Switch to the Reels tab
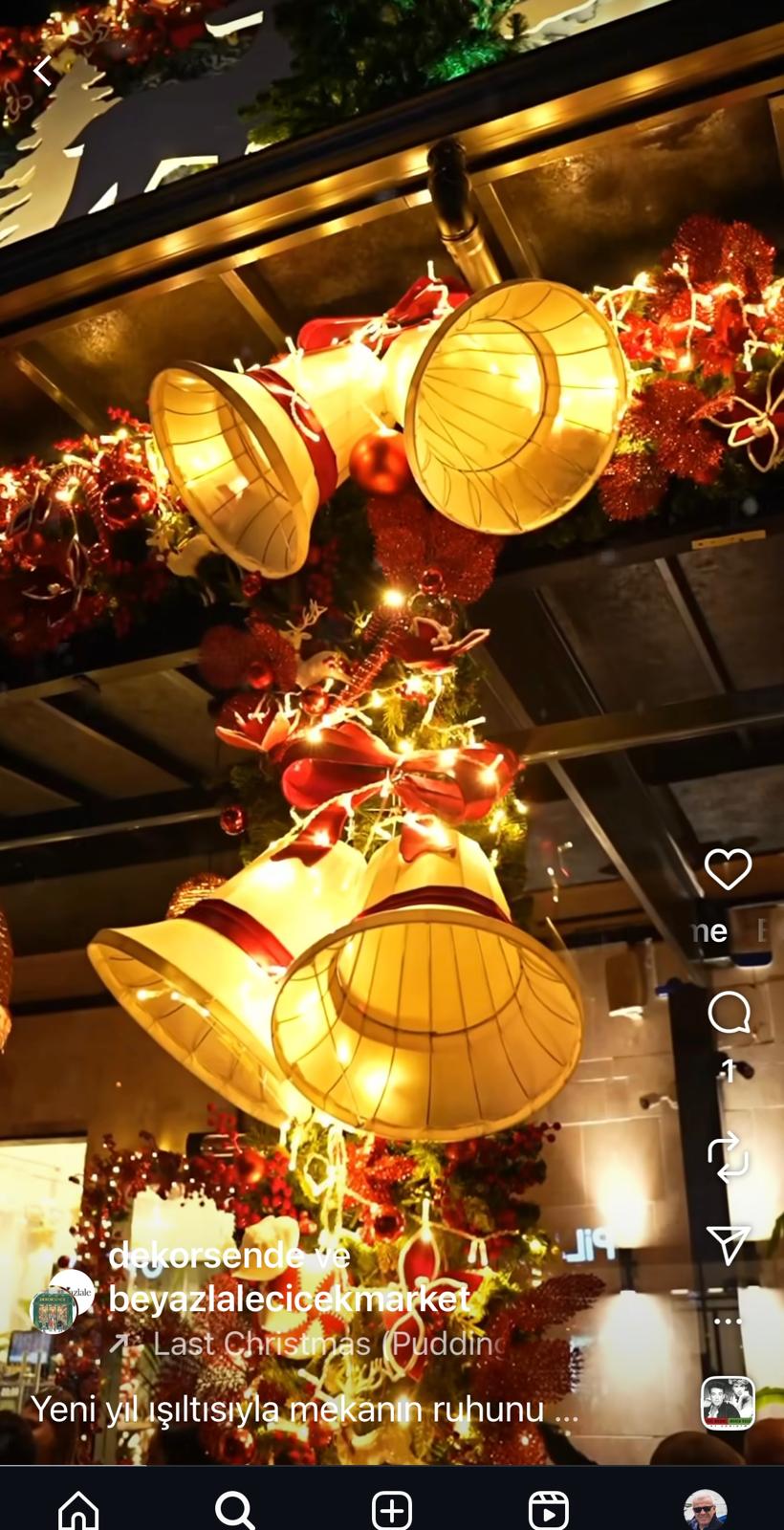Image resolution: width=784 pixels, height=1530 pixels. tap(549, 1511)
